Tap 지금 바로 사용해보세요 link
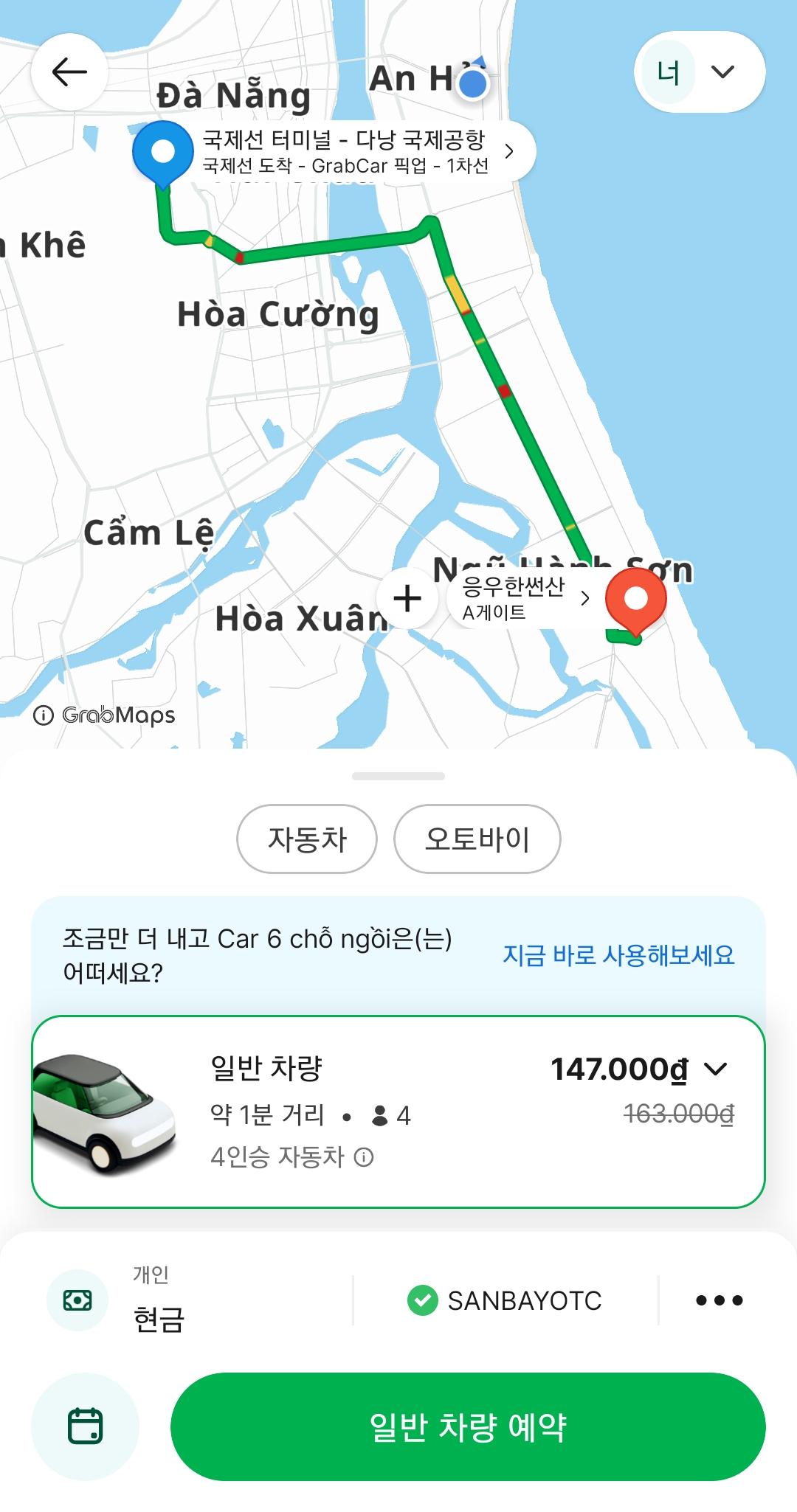The width and height of the screenshot is (797, 1512). click(x=618, y=955)
